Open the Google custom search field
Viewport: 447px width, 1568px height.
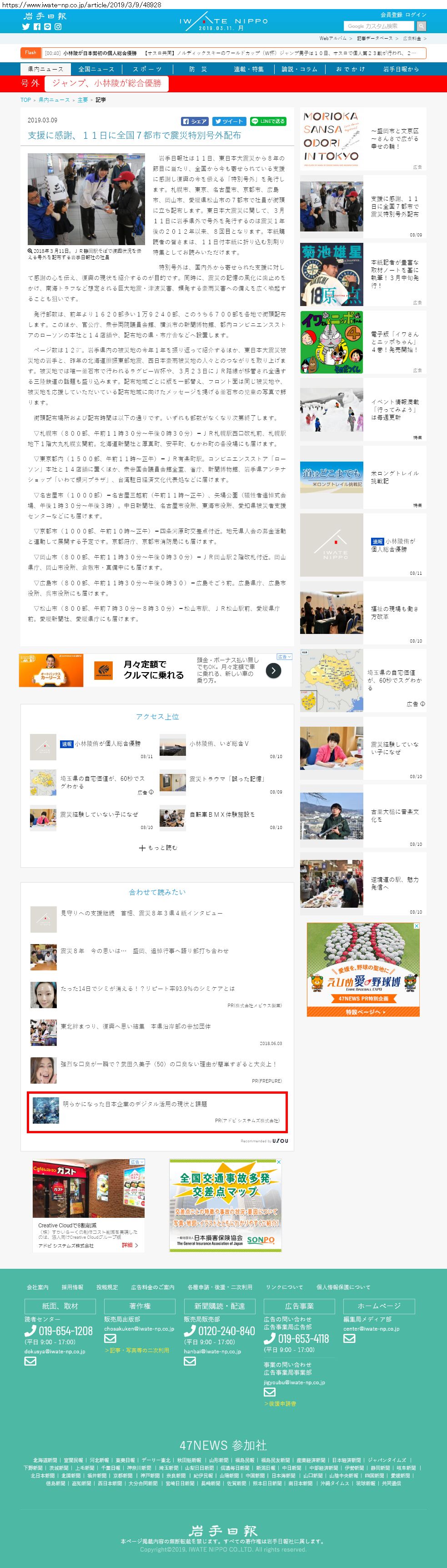[377, 26]
